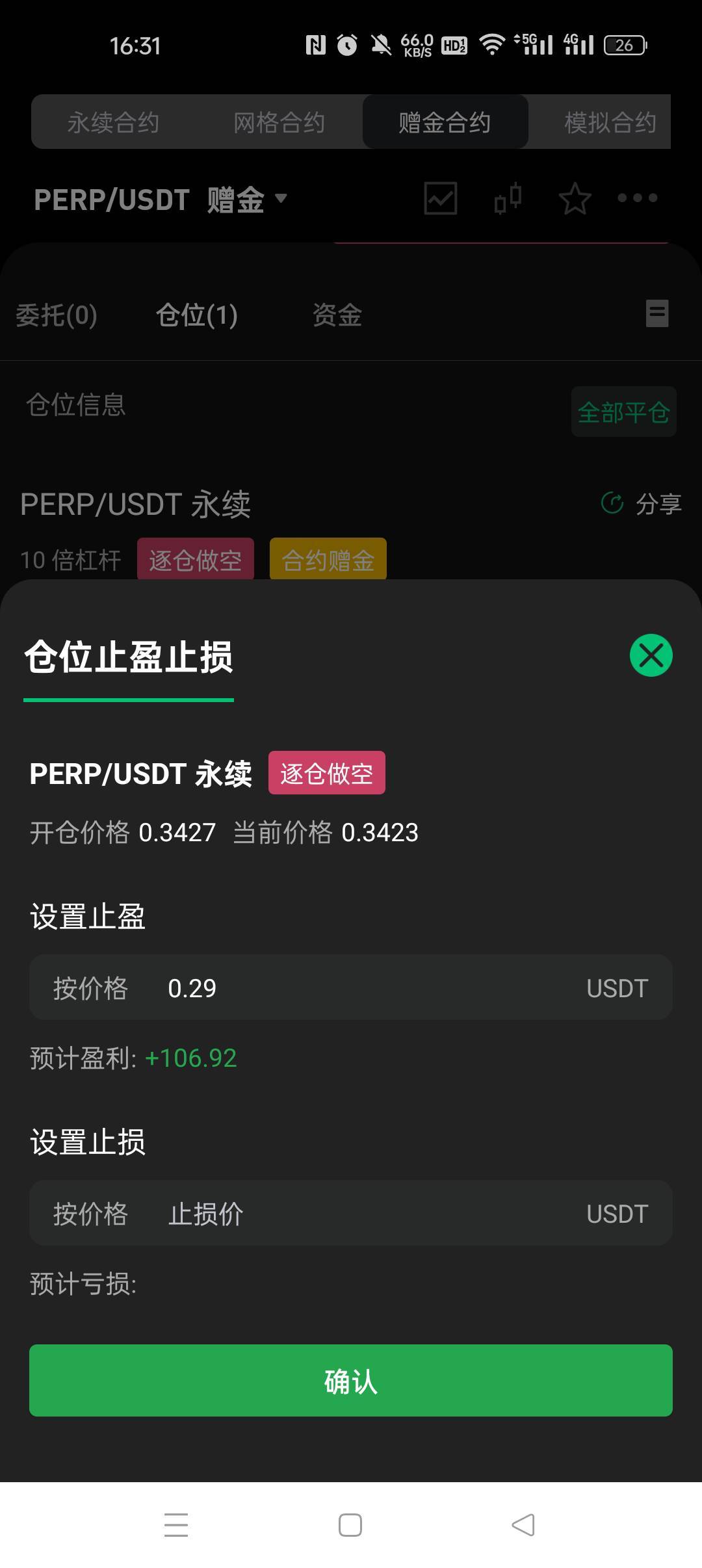
Task: Switch to 模拟合约 tab
Action: pos(610,122)
